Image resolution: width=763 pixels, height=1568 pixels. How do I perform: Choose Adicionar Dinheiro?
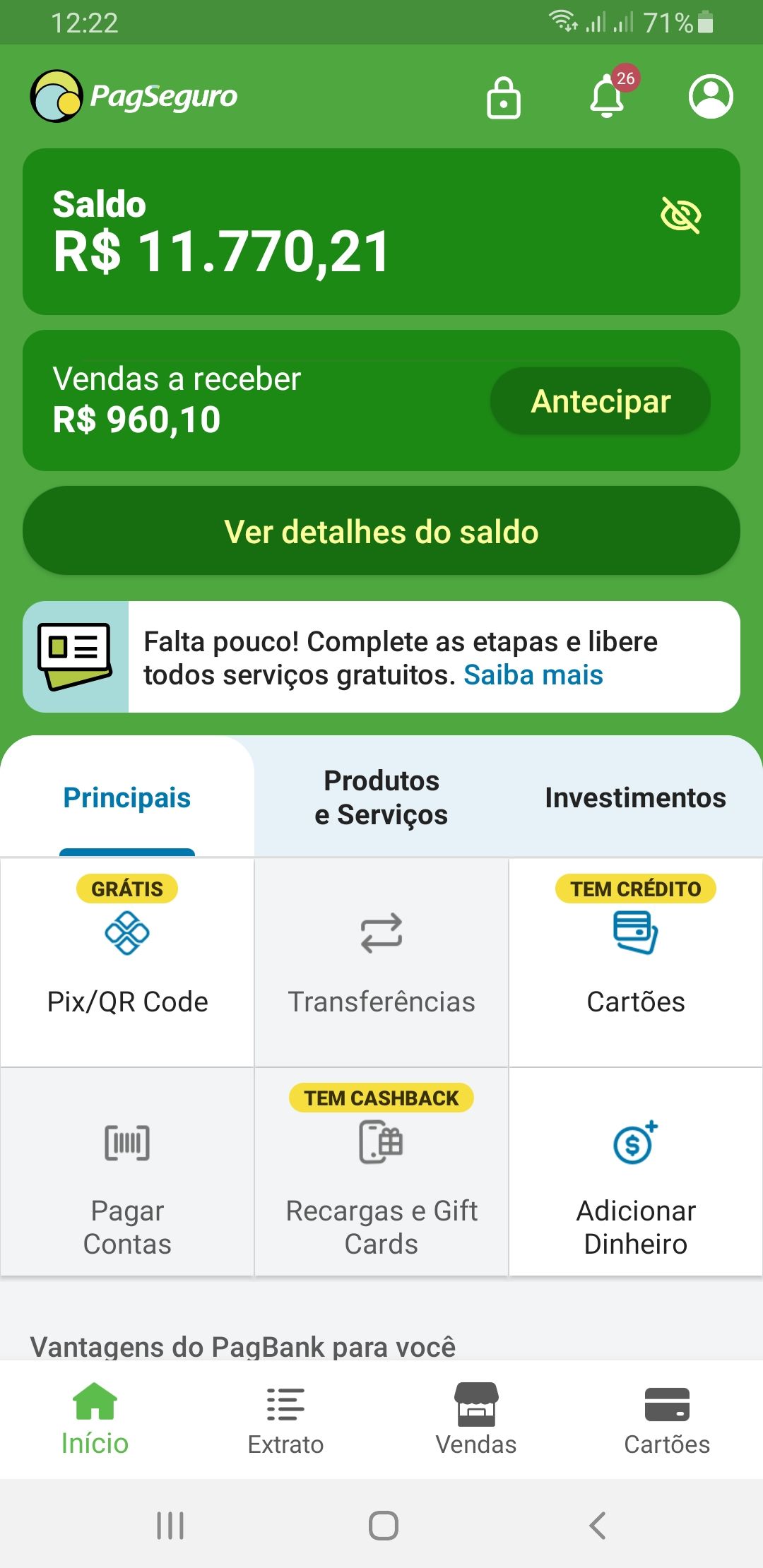click(x=636, y=1172)
